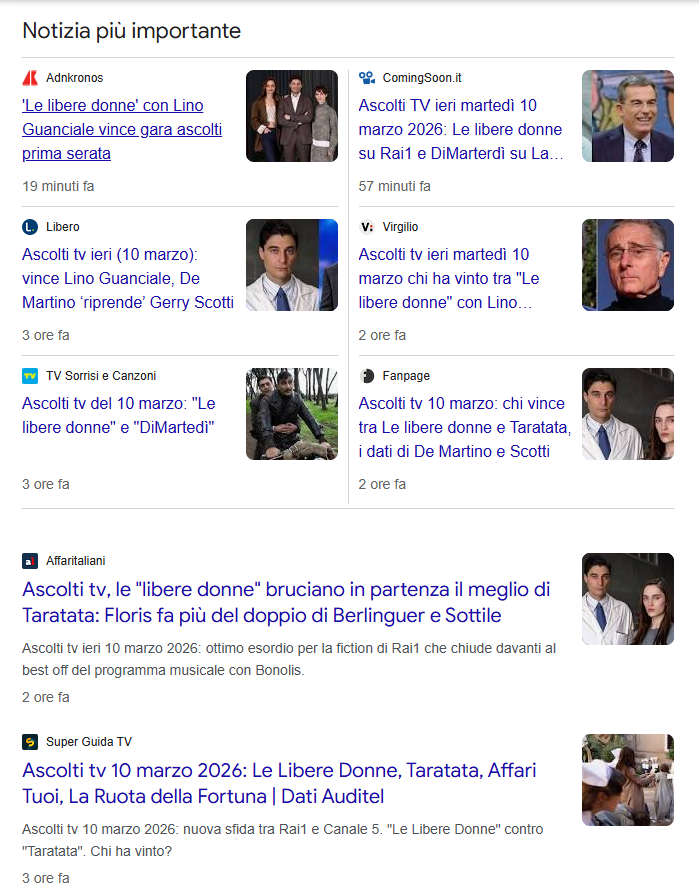Open Libero article on De Martino and Scotti
Viewport: 699px width, 895px height.
tap(127, 278)
